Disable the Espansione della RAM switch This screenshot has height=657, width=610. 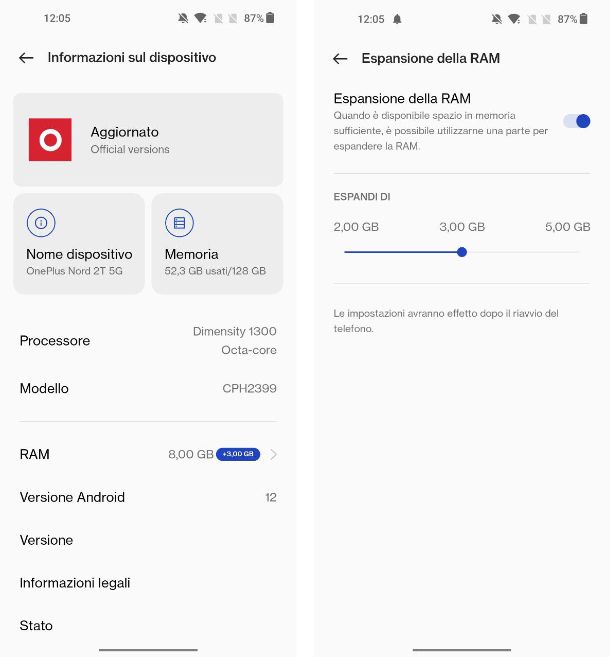(576, 121)
